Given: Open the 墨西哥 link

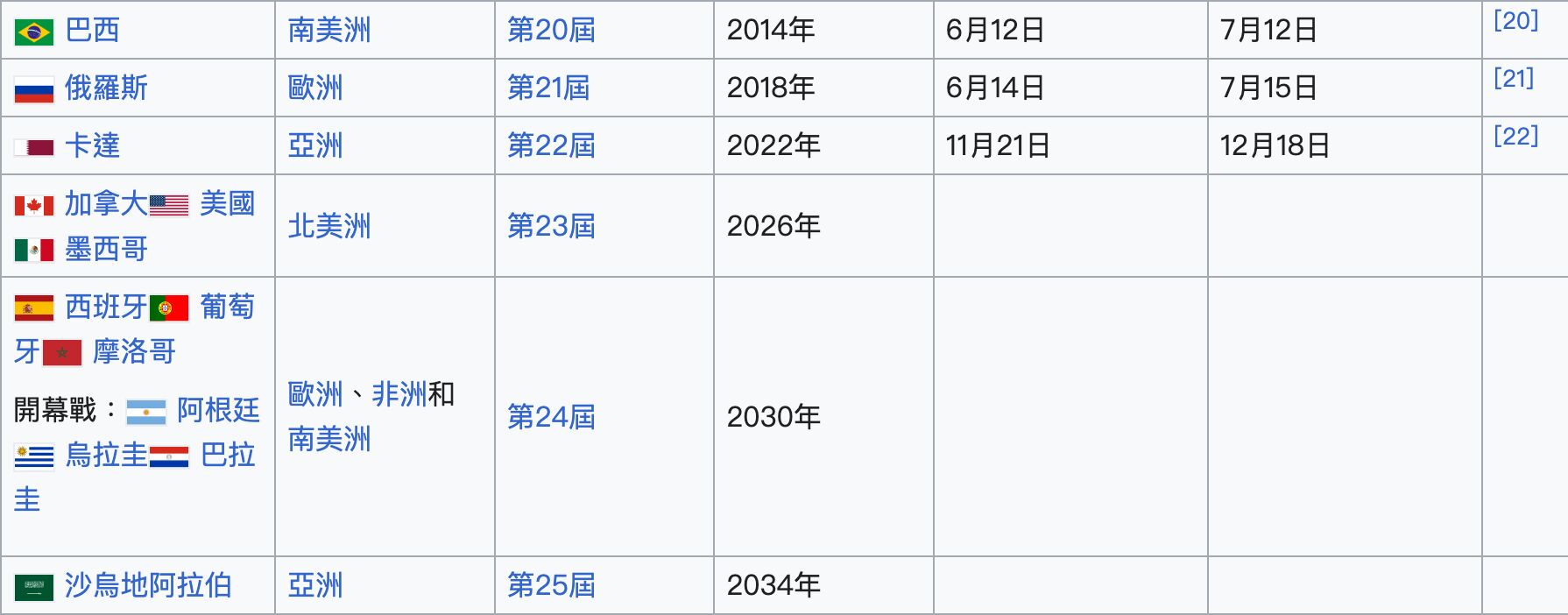Looking at the screenshot, I should point(106,250).
